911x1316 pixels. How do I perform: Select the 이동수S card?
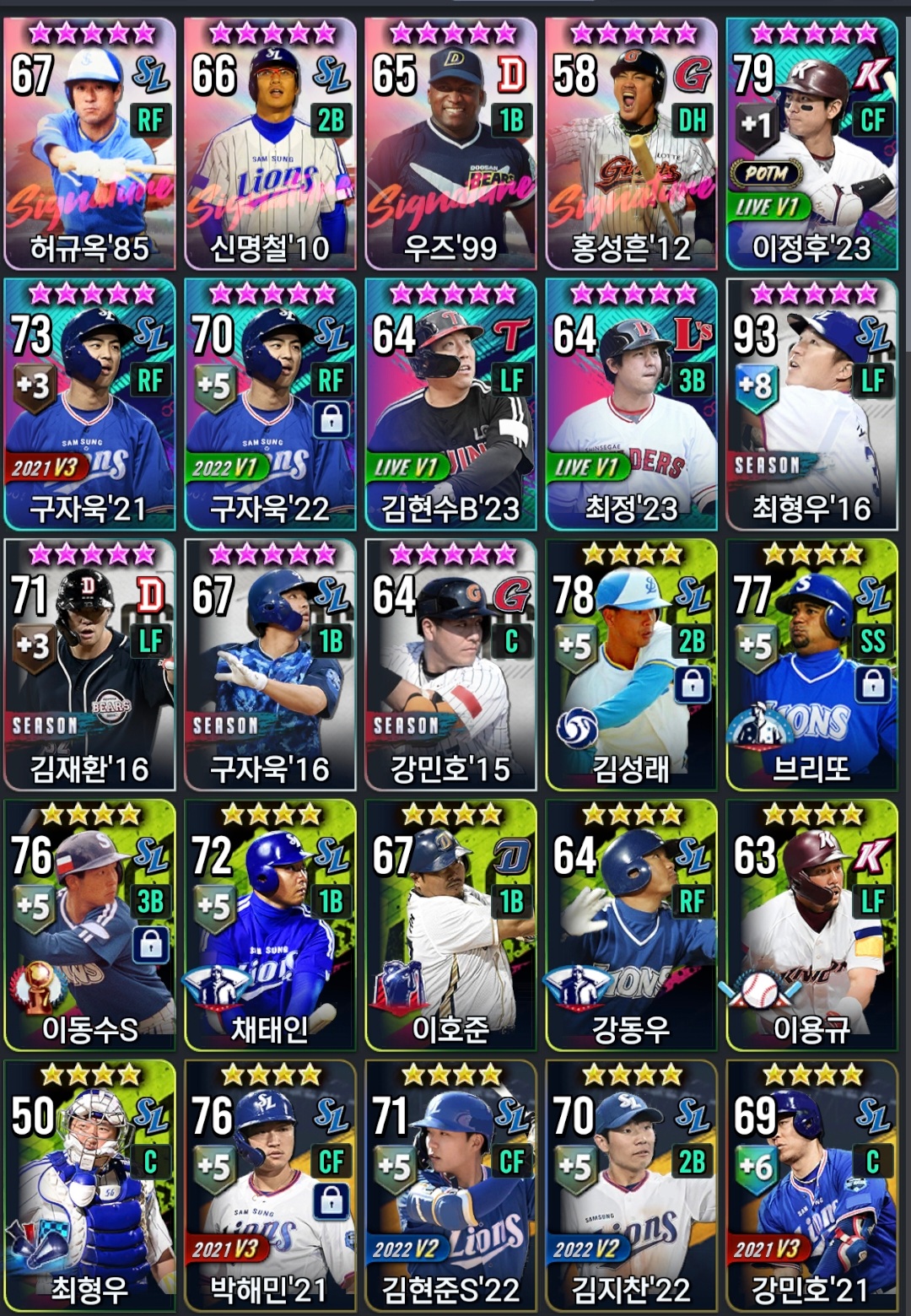(x=90, y=925)
